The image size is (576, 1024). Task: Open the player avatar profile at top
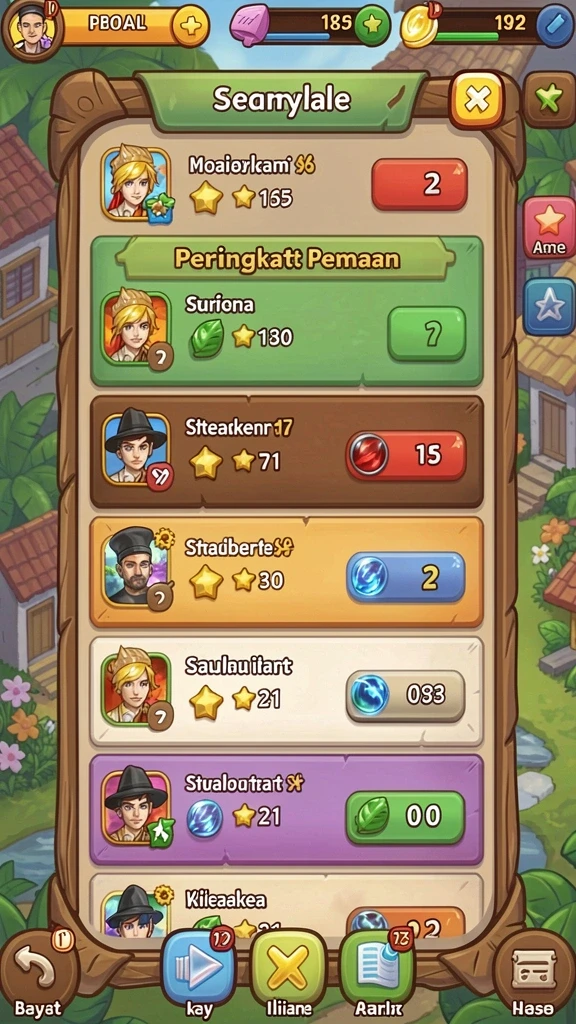(x=31, y=27)
